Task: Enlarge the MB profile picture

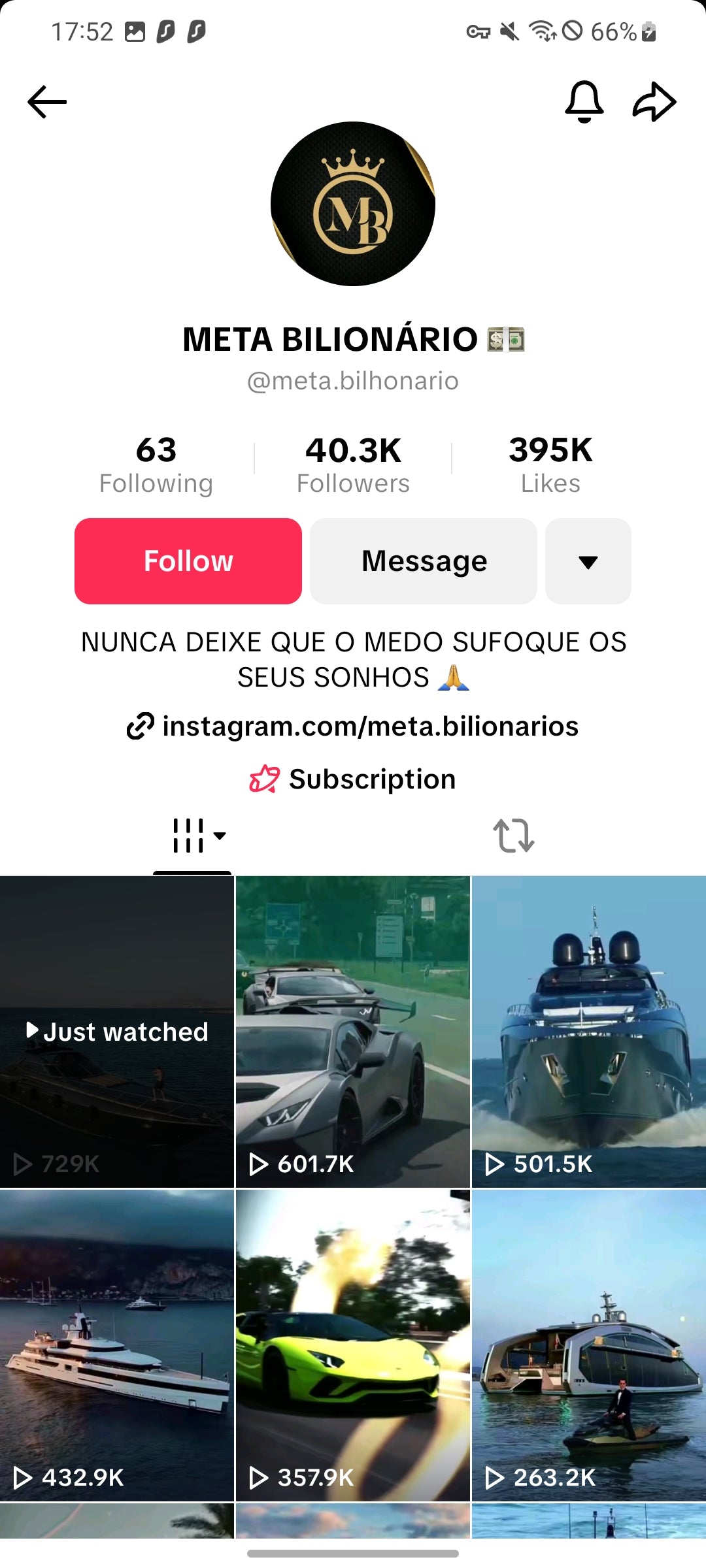Action: pyautogui.click(x=353, y=204)
